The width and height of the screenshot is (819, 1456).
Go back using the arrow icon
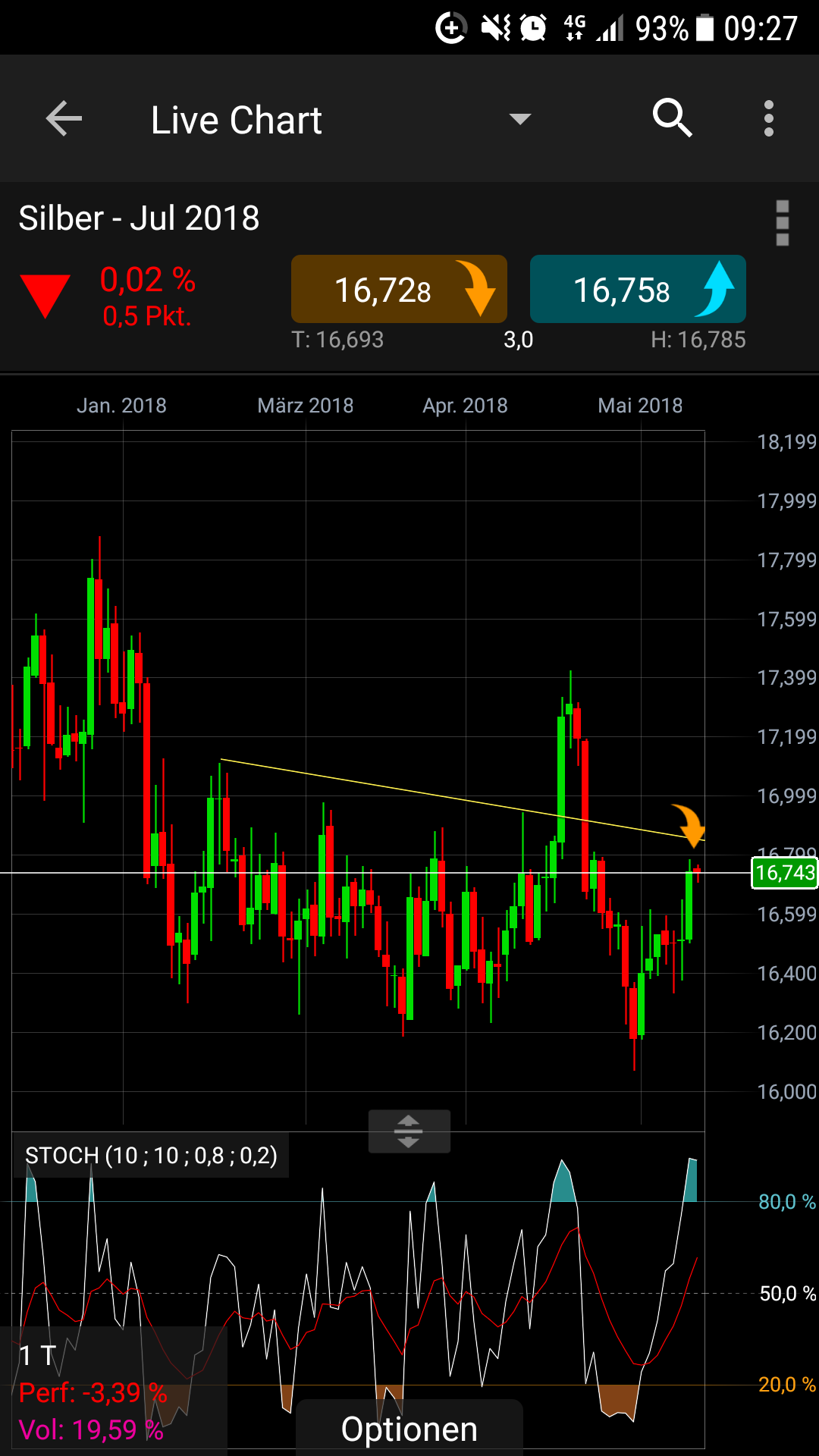tap(64, 119)
